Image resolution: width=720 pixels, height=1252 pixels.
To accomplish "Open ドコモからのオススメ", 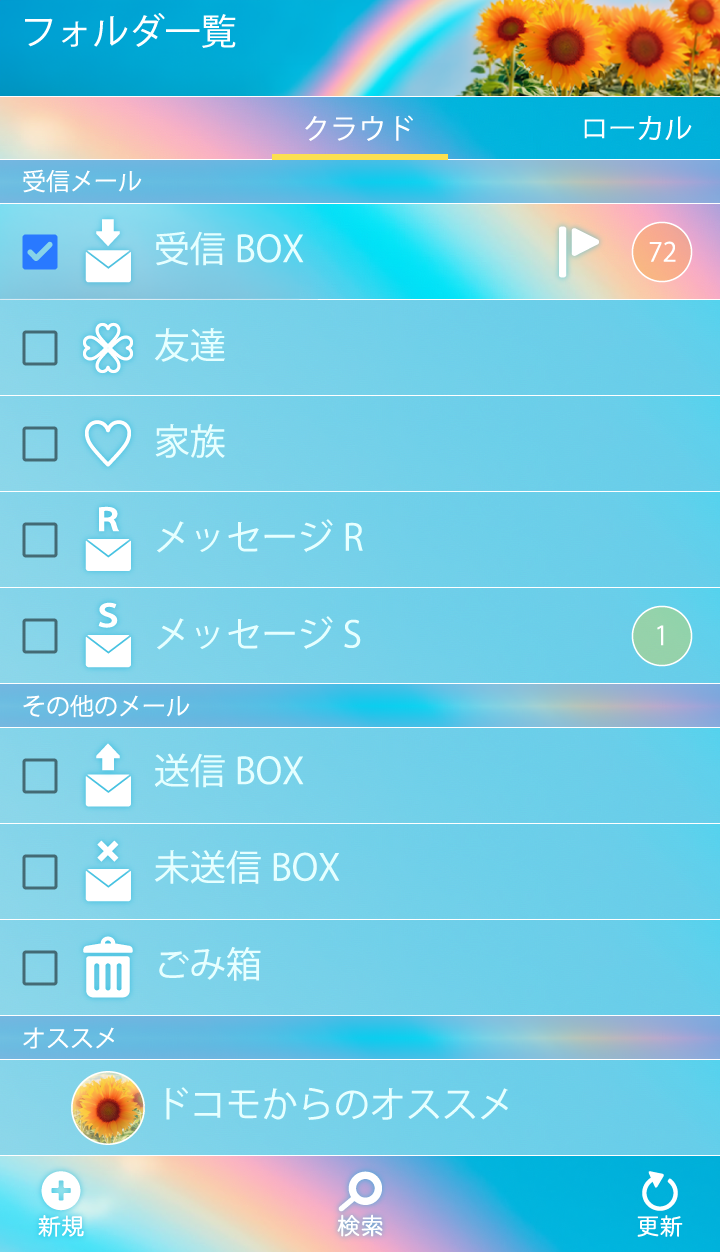I will (x=334, y=1106).
